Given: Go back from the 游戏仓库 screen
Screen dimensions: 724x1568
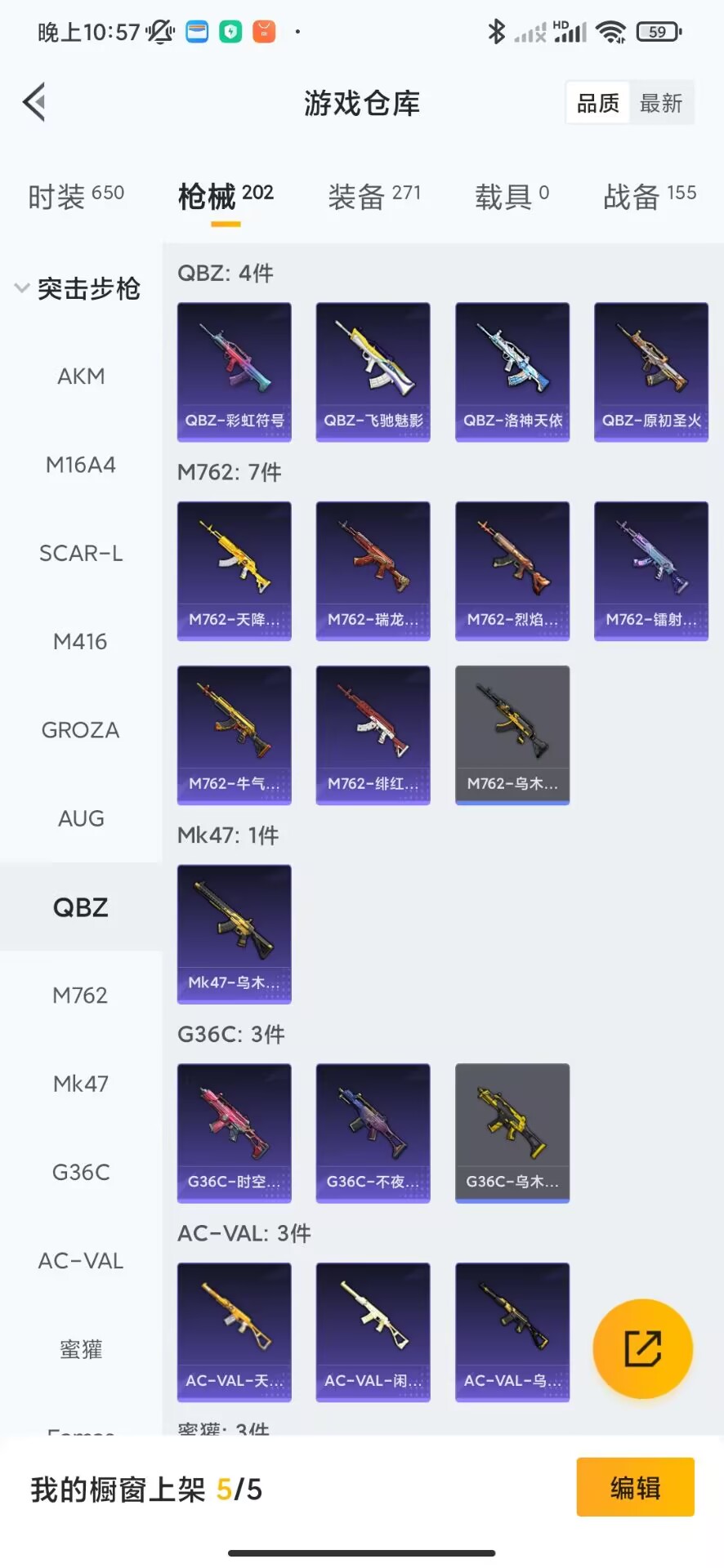Looking at the screenshot, I should coord(34,103).
